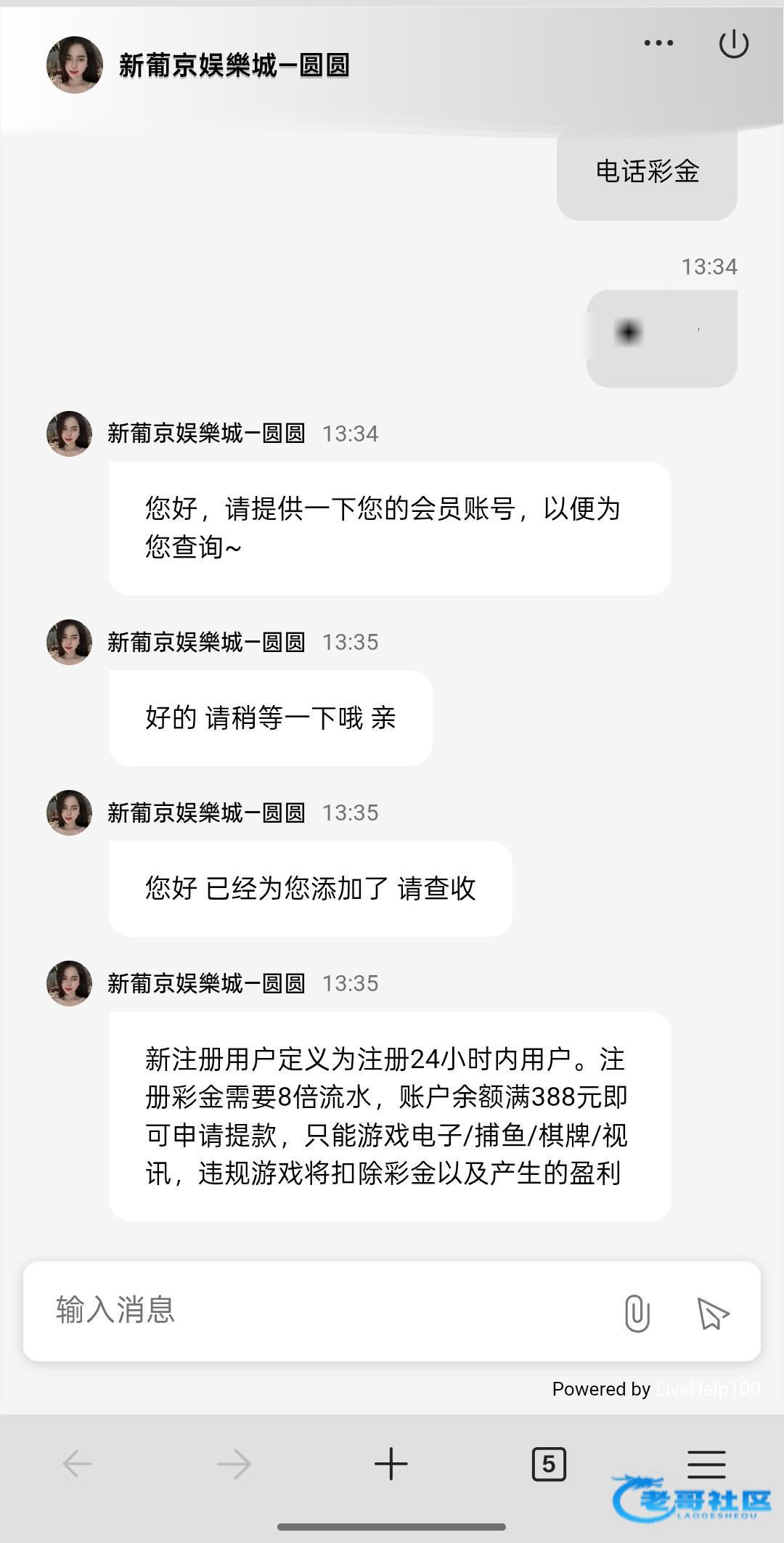Attach a file with the paperclip icon

pos(637,1313)
